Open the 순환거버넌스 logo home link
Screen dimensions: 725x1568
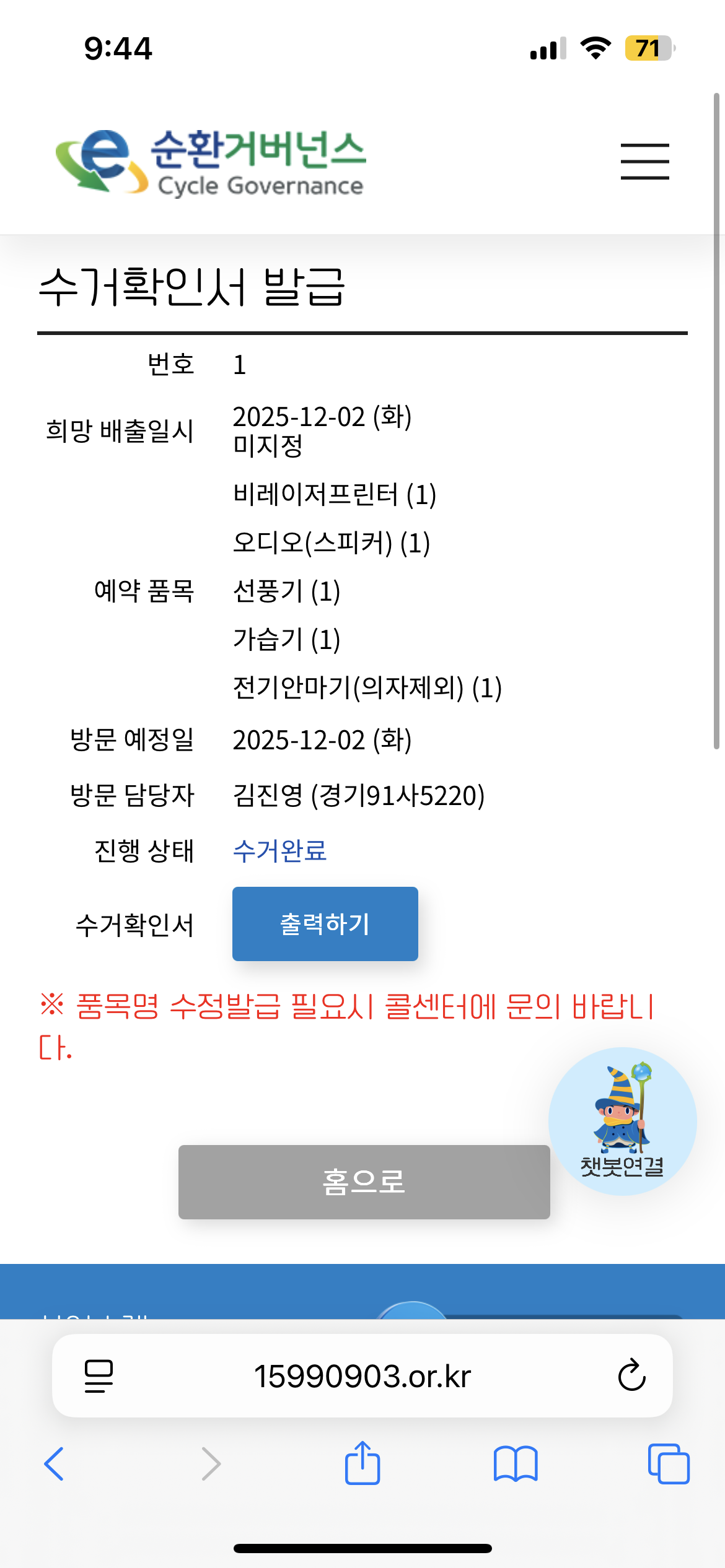click(211, 162)
